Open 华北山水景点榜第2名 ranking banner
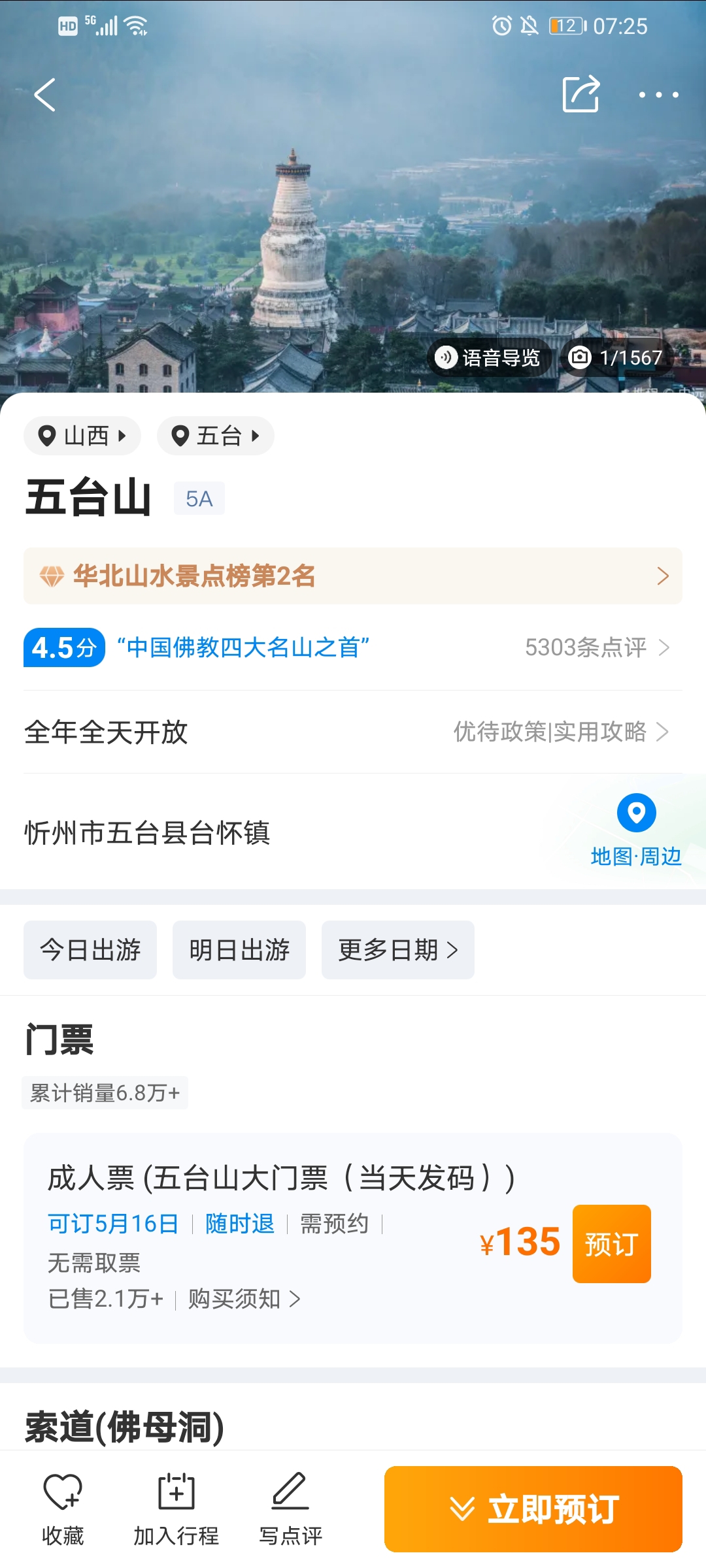This screenshot has width=706, height=1568. [x=353, y=576]
